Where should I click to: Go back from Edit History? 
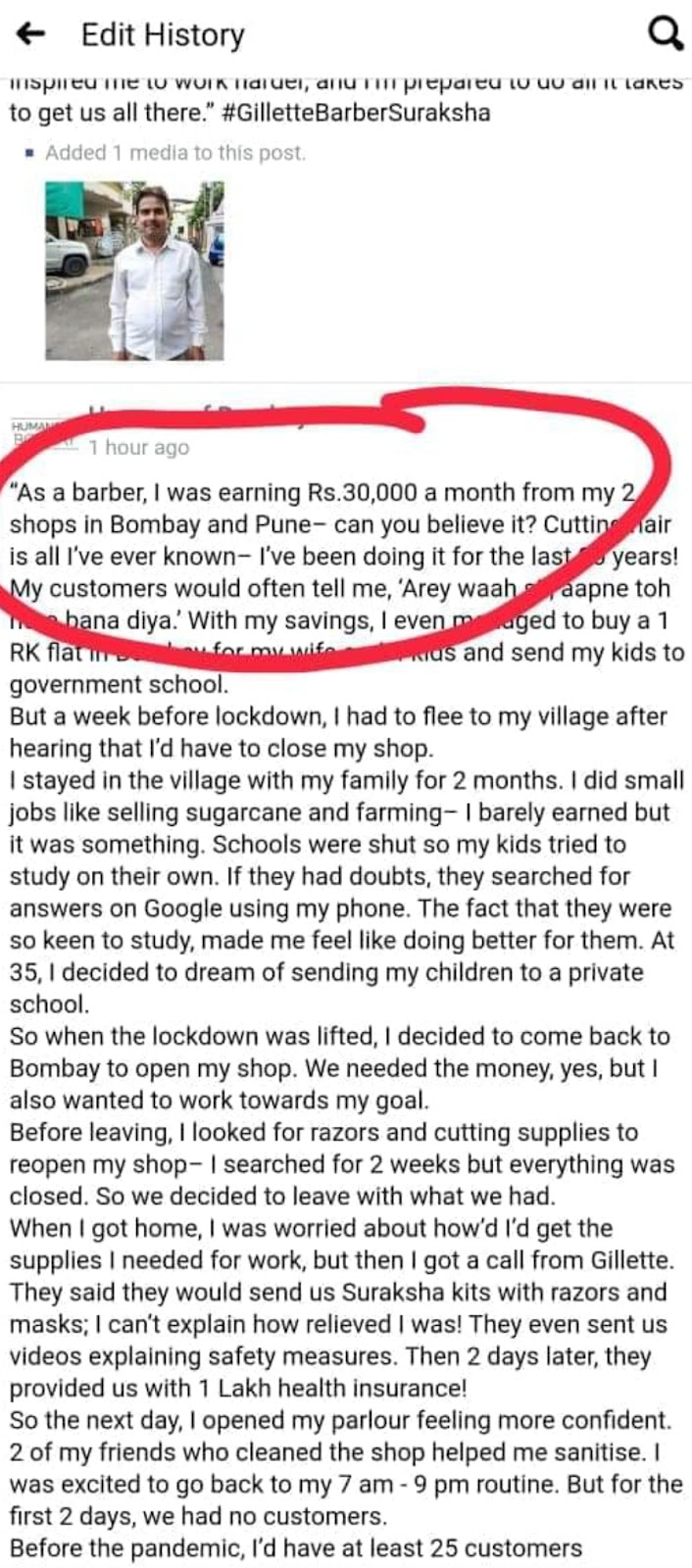pyautogui.click(x=32, y=35)
